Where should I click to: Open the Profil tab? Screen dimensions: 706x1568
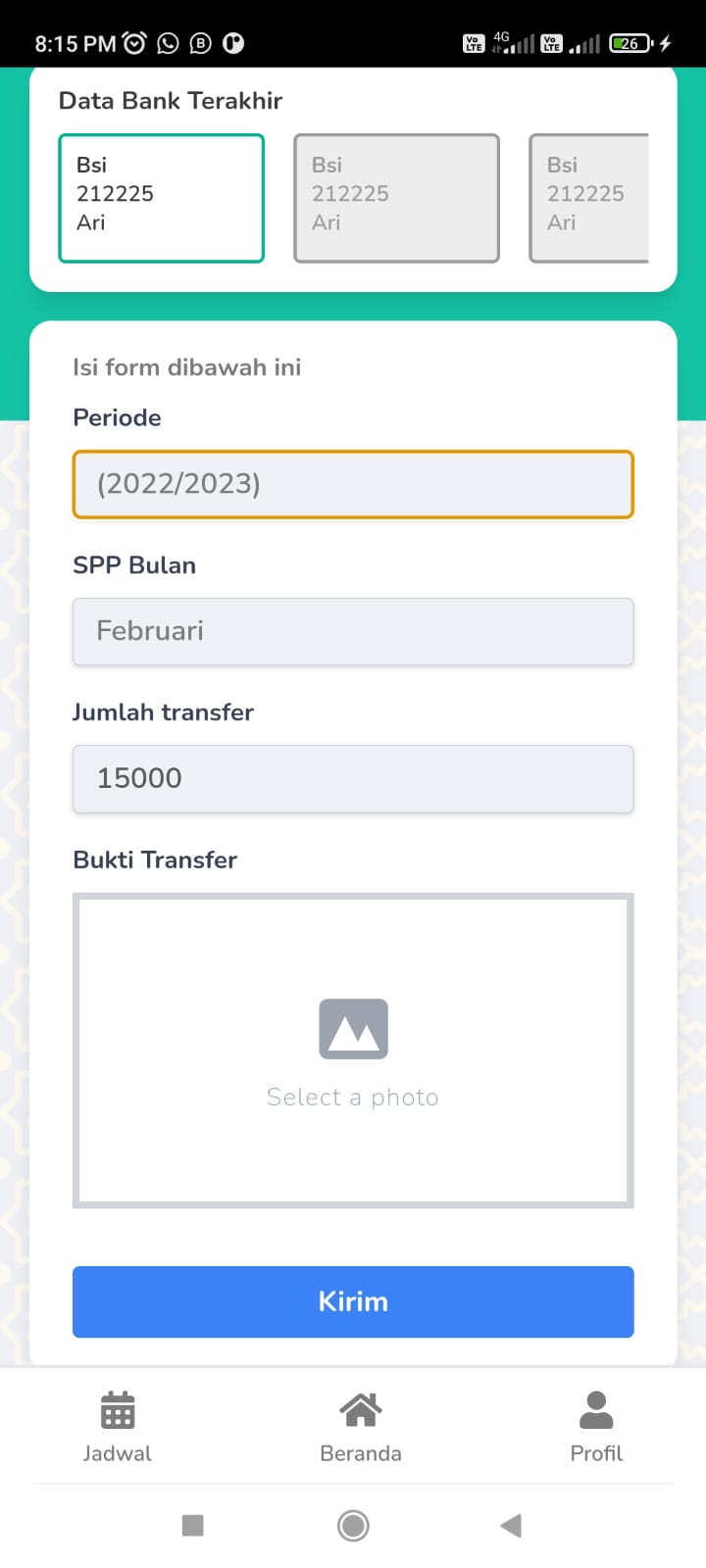[x=596, y=1426]
